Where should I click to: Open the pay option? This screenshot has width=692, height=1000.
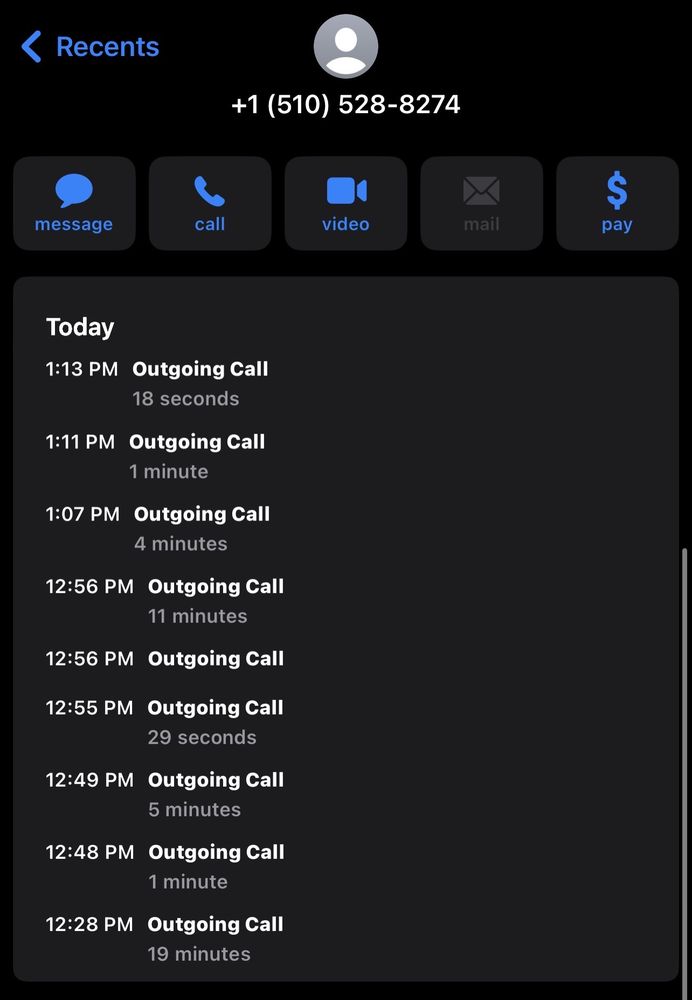pos(617,203)
